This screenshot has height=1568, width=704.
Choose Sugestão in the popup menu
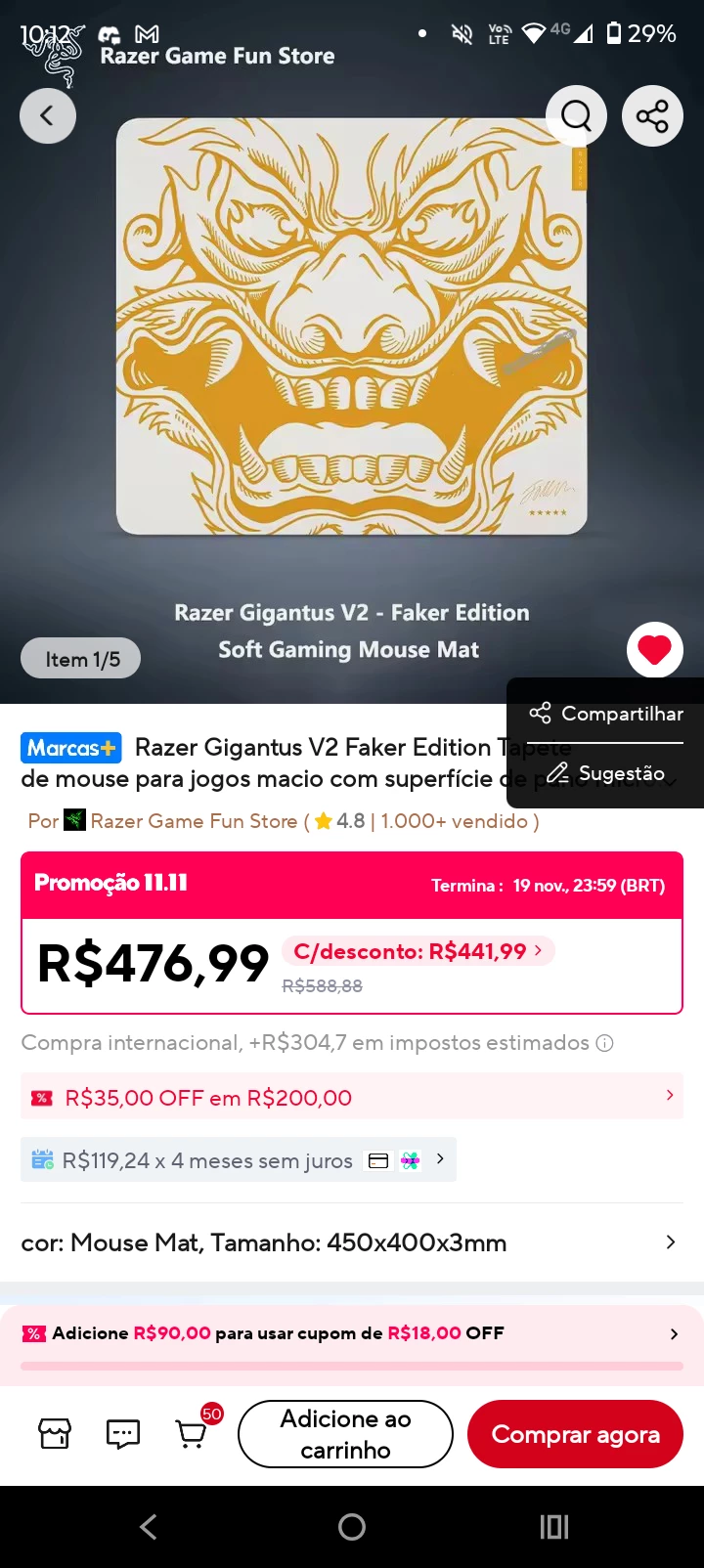[606, 773]
